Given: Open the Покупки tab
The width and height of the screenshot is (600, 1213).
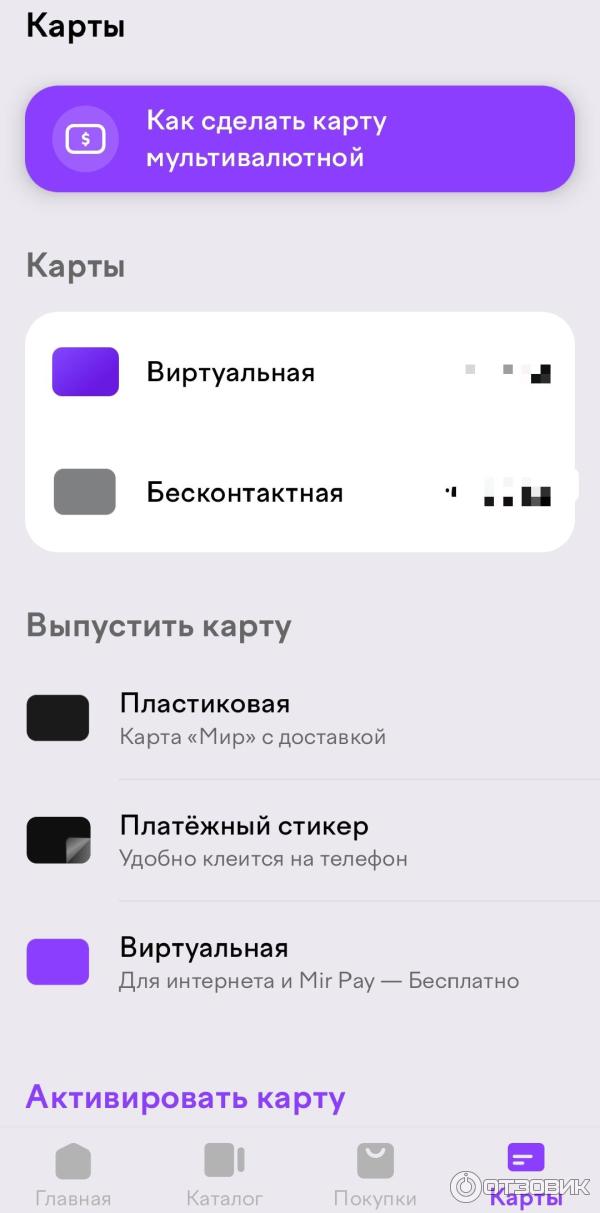Looking at the screenshot, I should tap(375, 1174).
